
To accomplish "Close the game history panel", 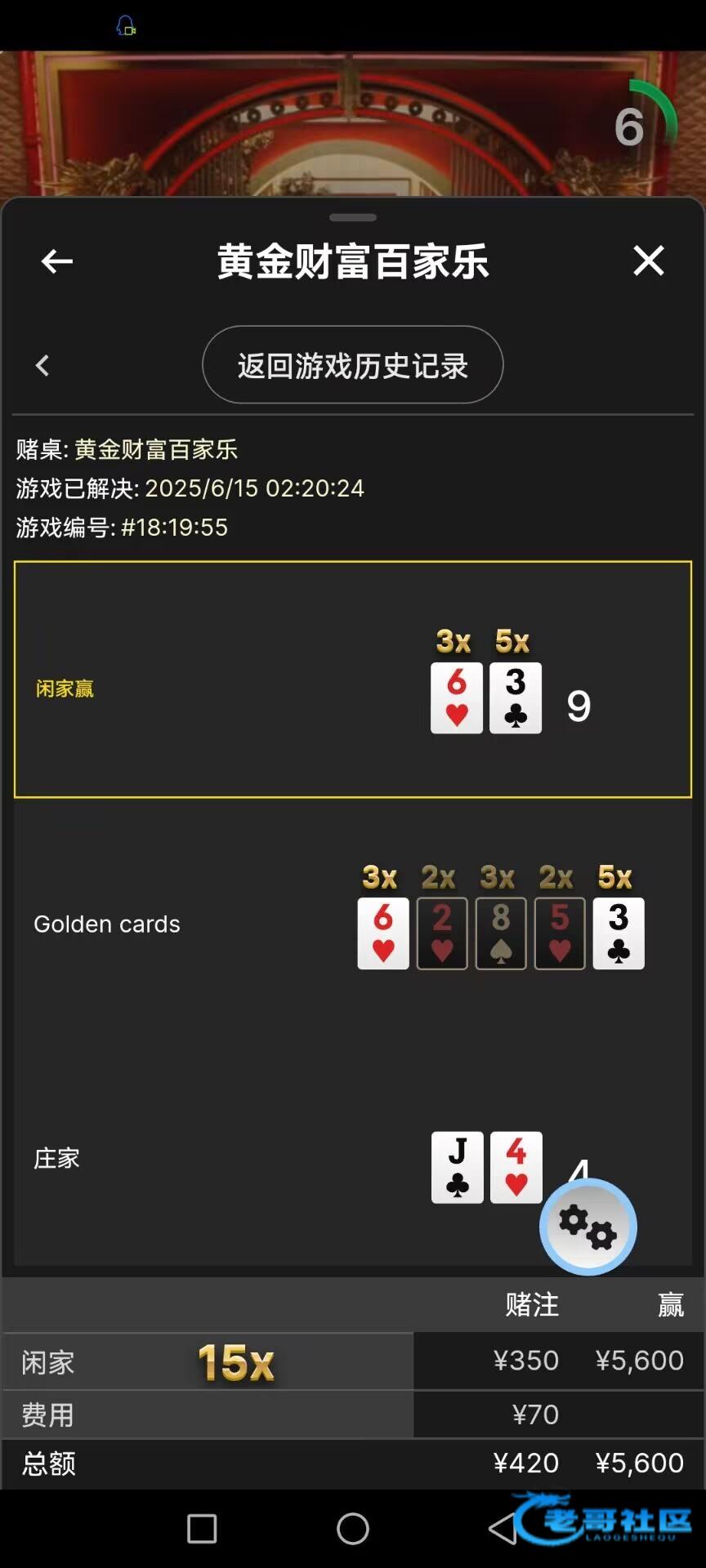I will click(x=648, y=261).
